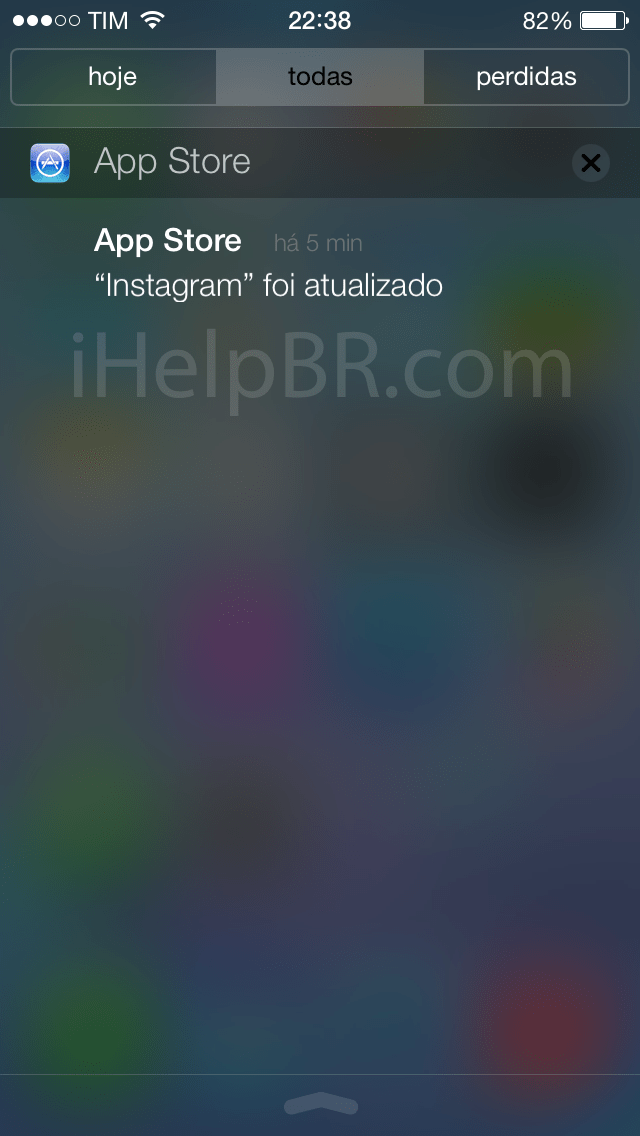Clear the App Store notifications

click(x=591, y=163)
